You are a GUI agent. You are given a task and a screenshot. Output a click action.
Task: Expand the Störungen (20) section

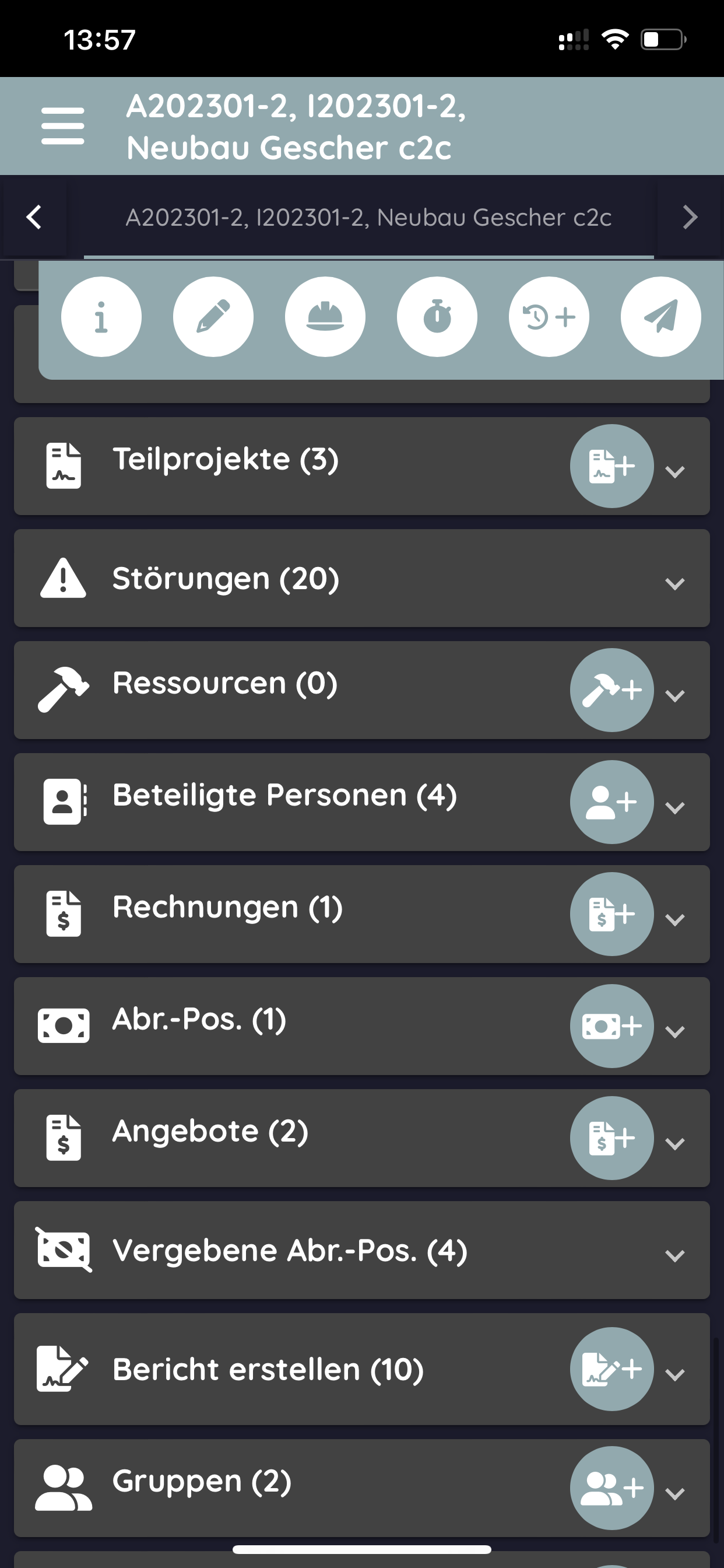click(674, 583)
